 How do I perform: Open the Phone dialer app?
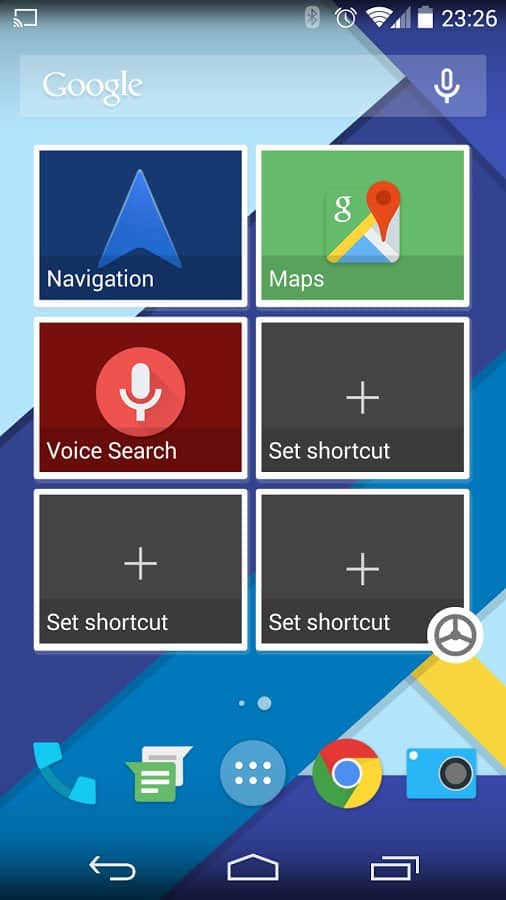coord(64,773)
